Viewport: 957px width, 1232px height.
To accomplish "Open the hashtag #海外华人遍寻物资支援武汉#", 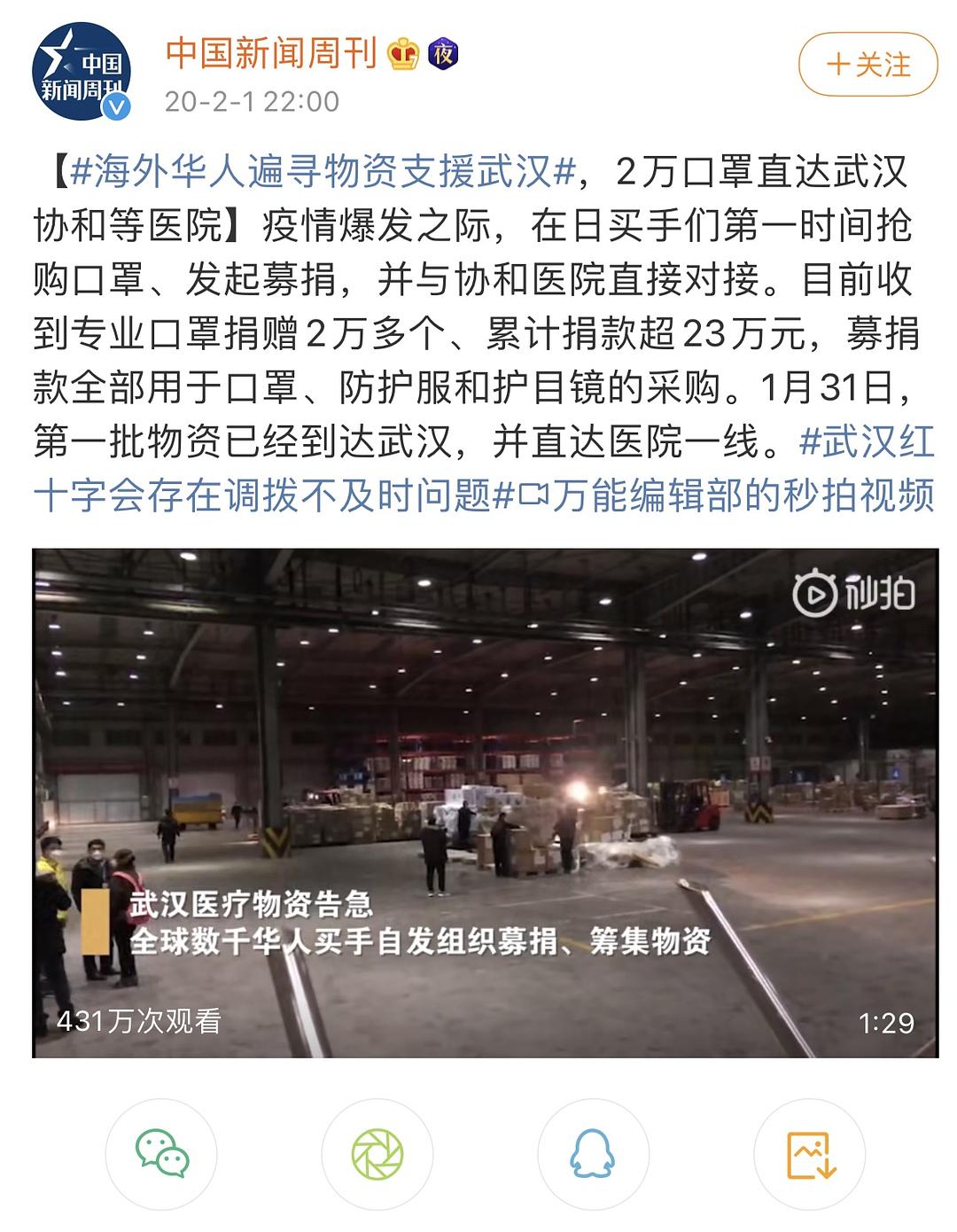I will click(323, 172).
